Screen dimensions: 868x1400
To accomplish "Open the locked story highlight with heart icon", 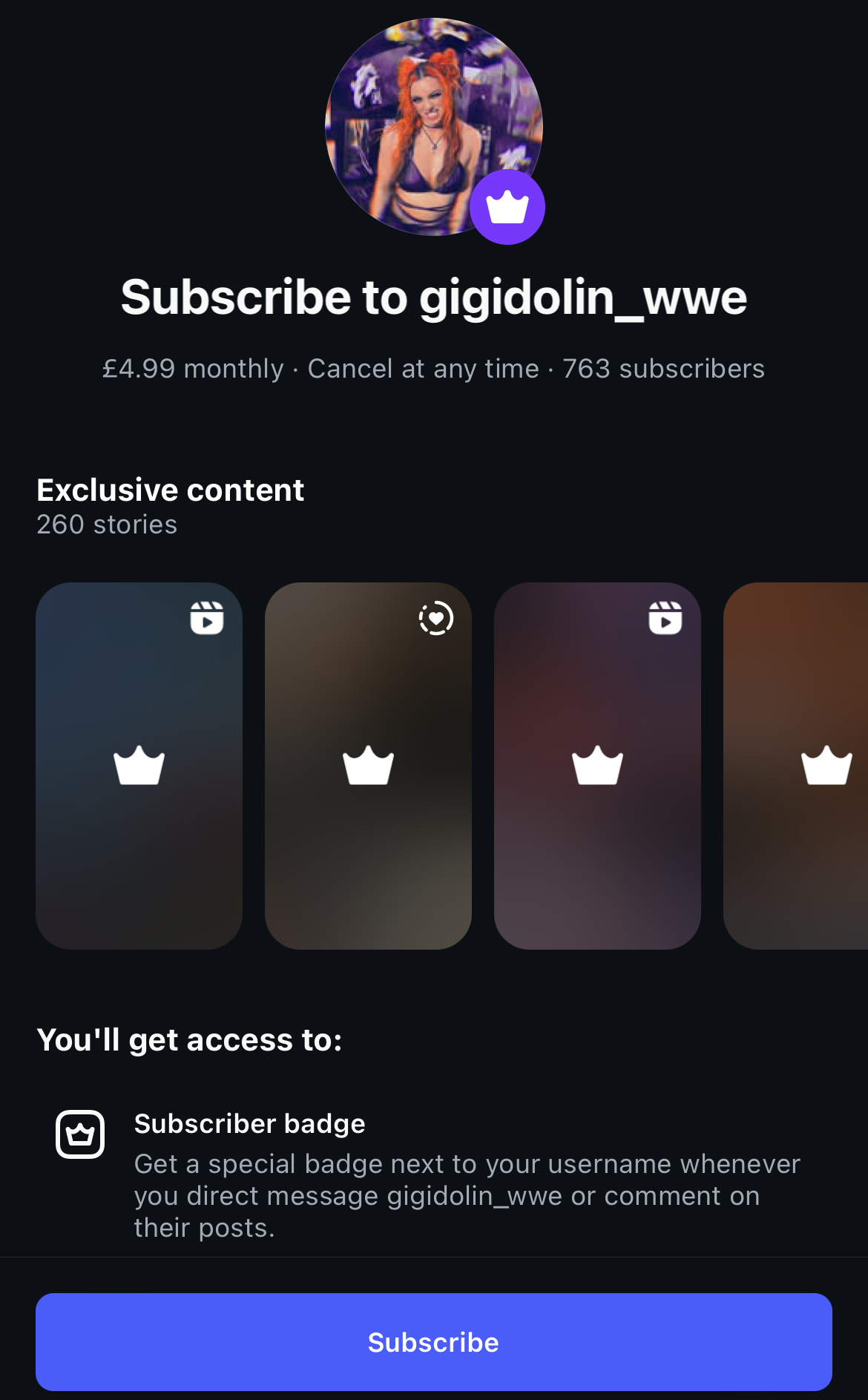I will click(x=368, y=765).
